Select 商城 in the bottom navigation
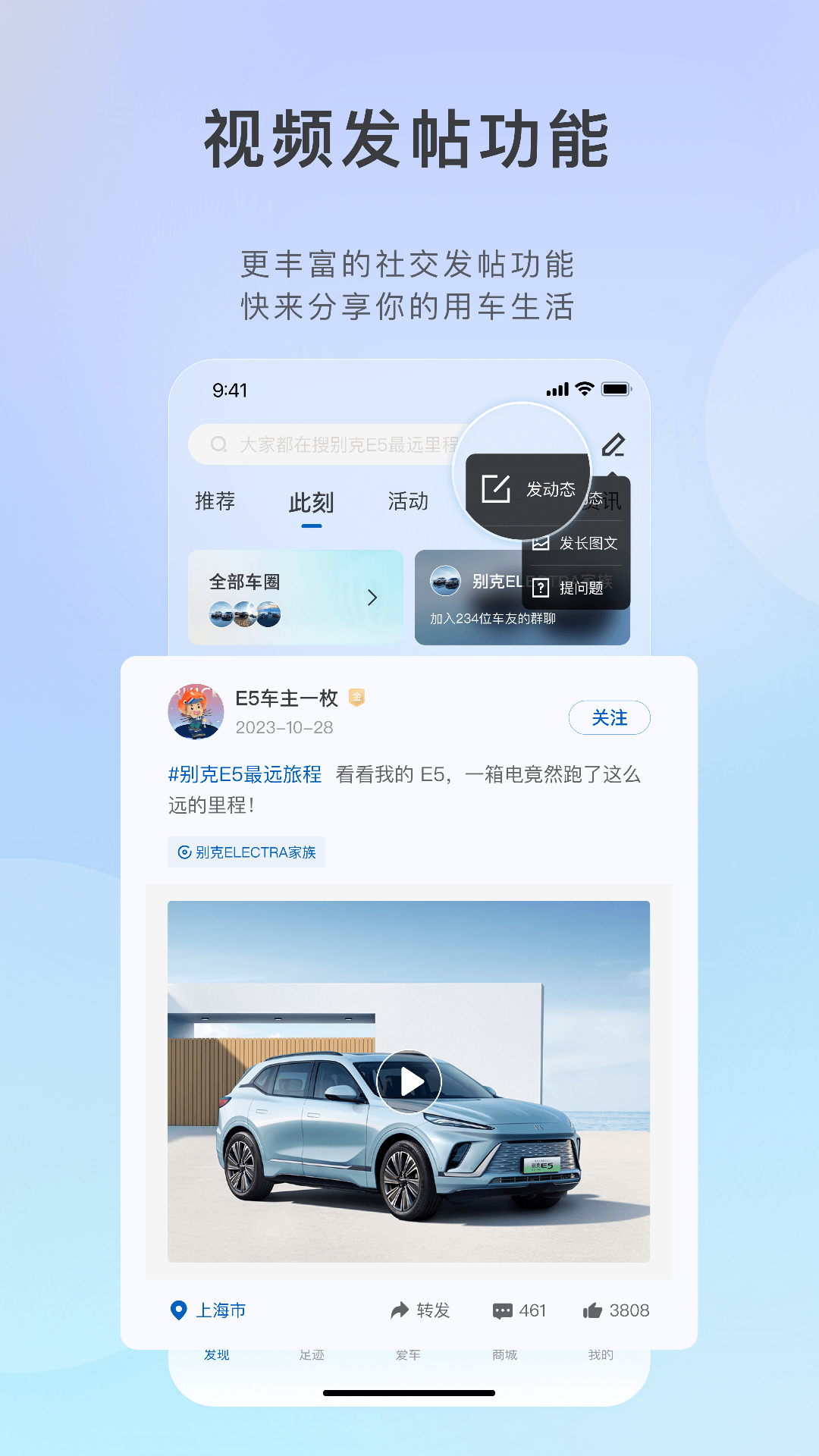The image size is (819, 1456). pos(505,1354)
